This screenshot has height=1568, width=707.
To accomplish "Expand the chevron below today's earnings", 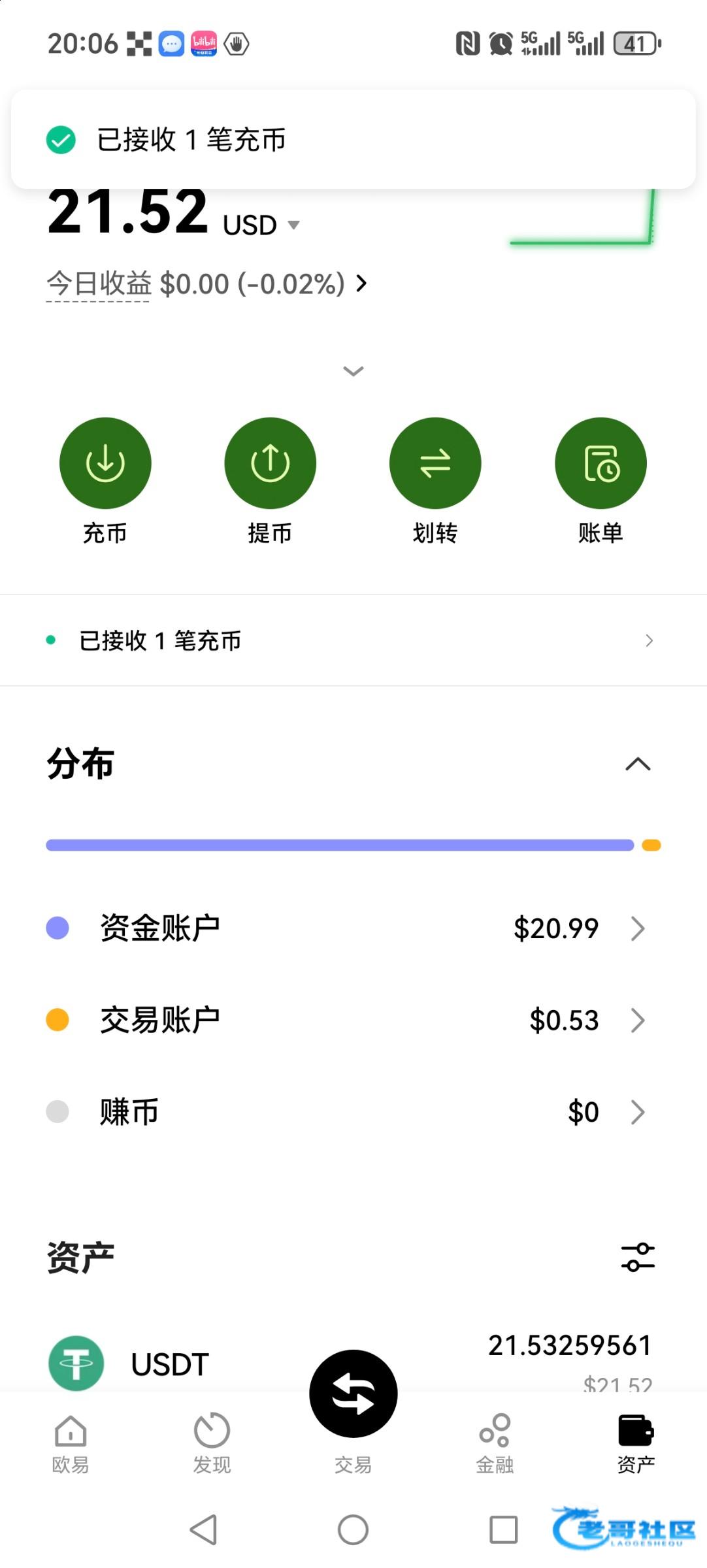I will tap(354, 371).
